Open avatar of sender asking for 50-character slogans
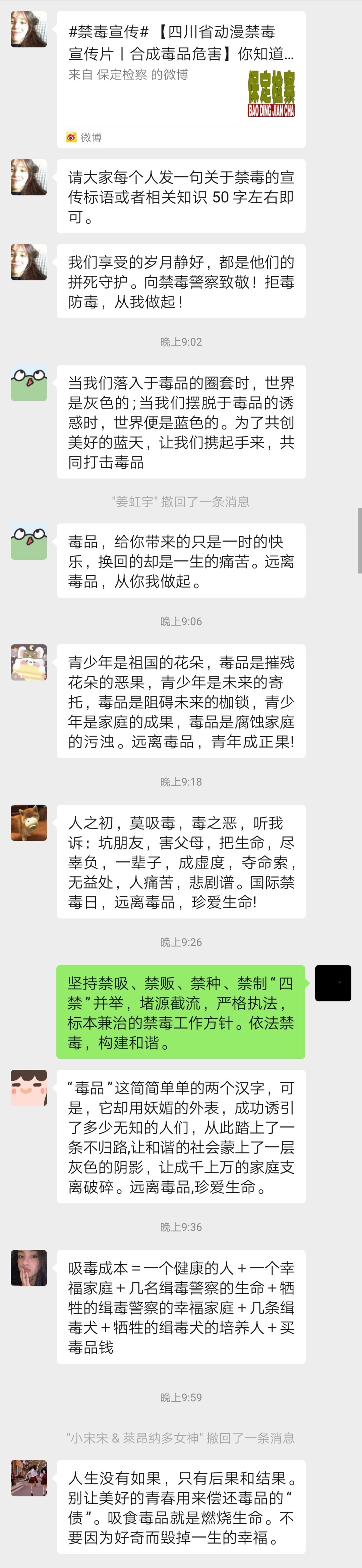 click(x=28, y=177)
